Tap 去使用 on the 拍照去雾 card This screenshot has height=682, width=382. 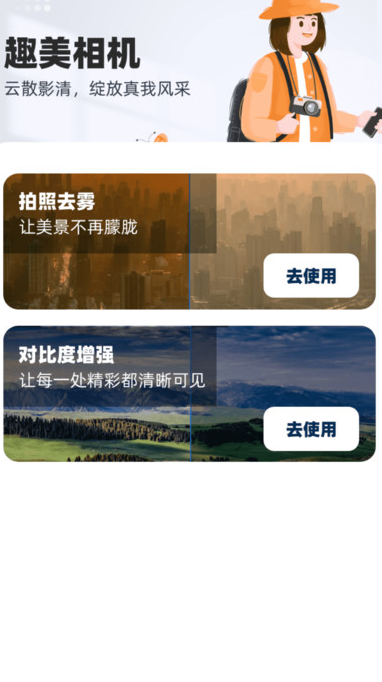[x=311, y=276]
